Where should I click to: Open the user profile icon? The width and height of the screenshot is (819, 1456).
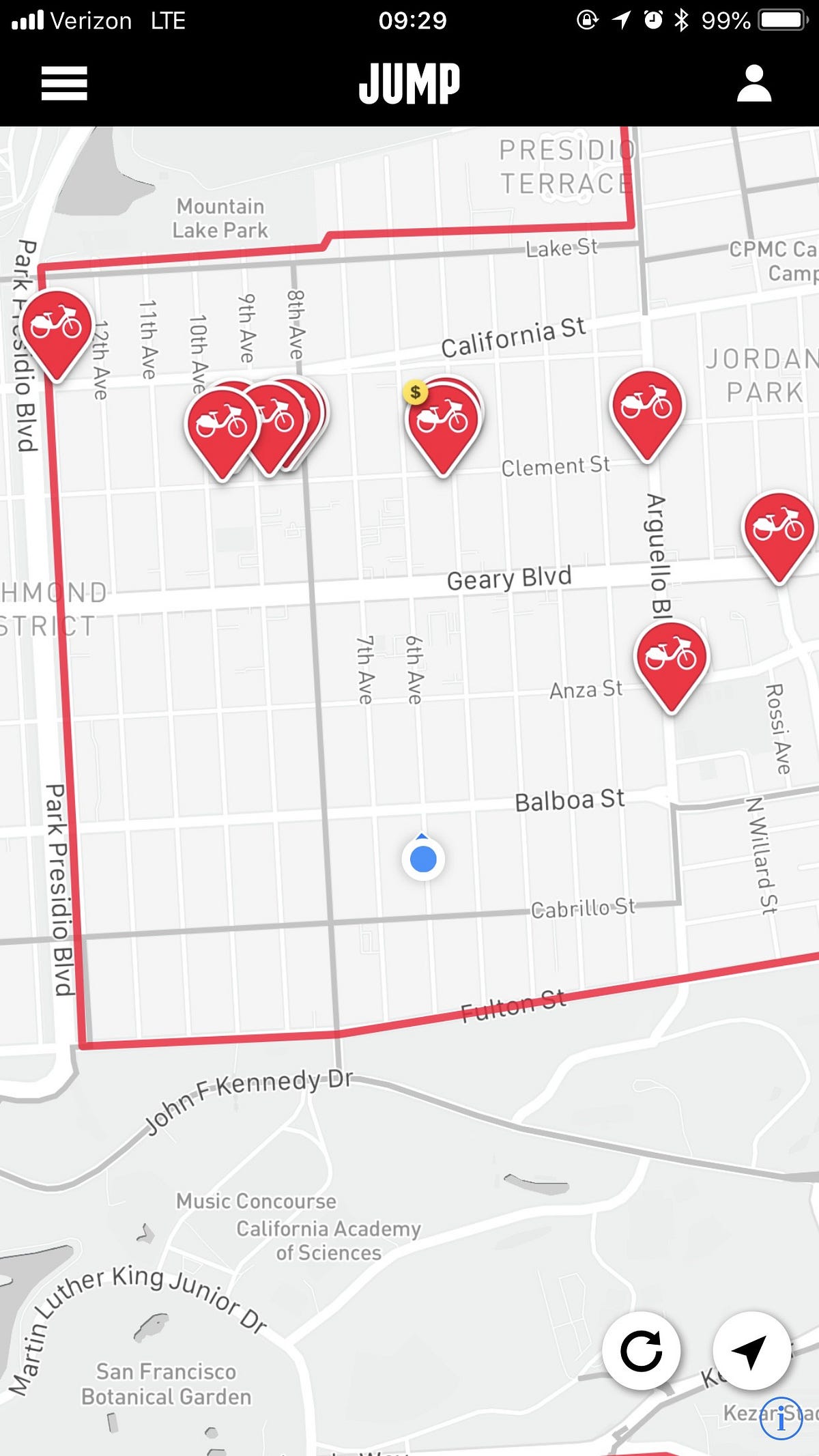pyautogui.click(x=753, y=83)
